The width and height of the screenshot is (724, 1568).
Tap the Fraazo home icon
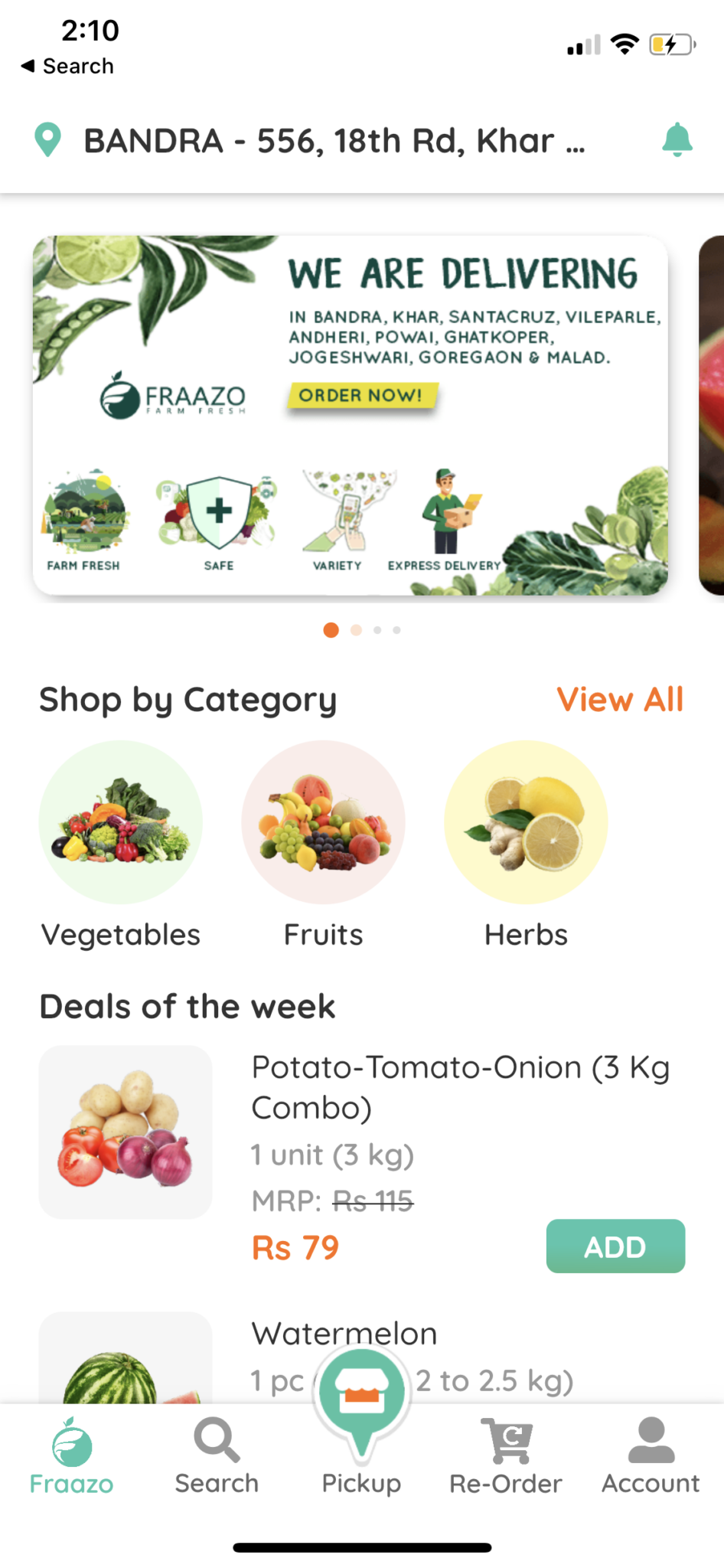tap(71, 1443)
